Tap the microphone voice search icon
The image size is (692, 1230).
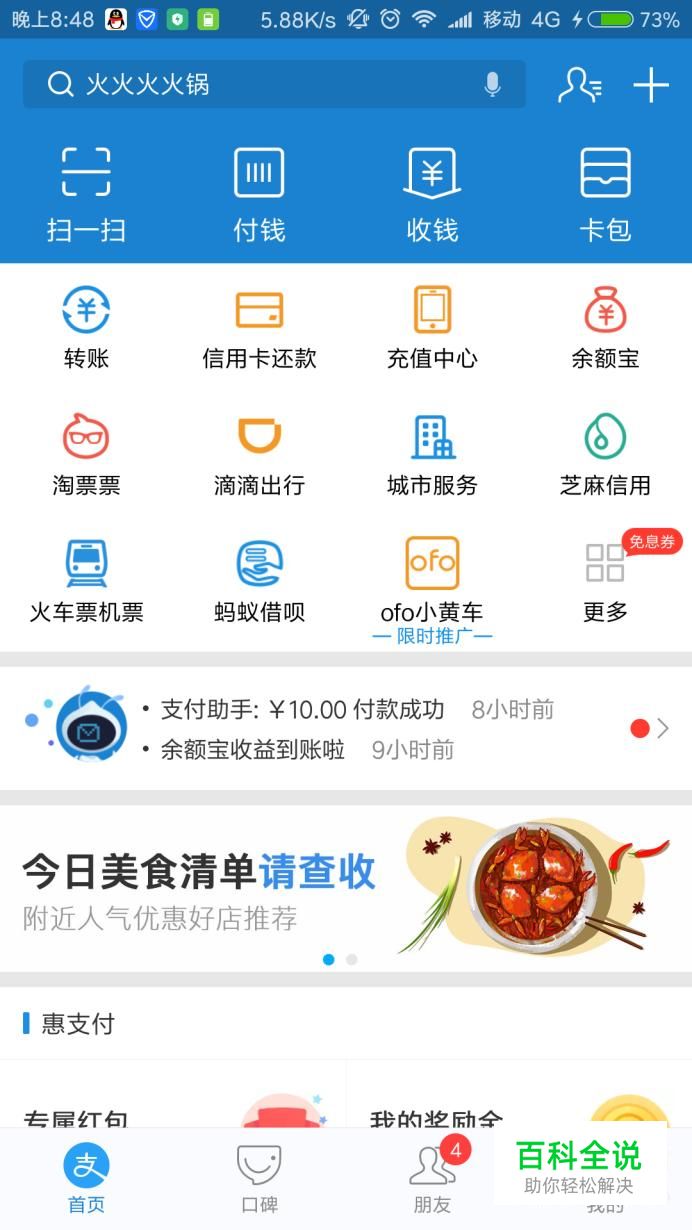click(x=492, y=85)
